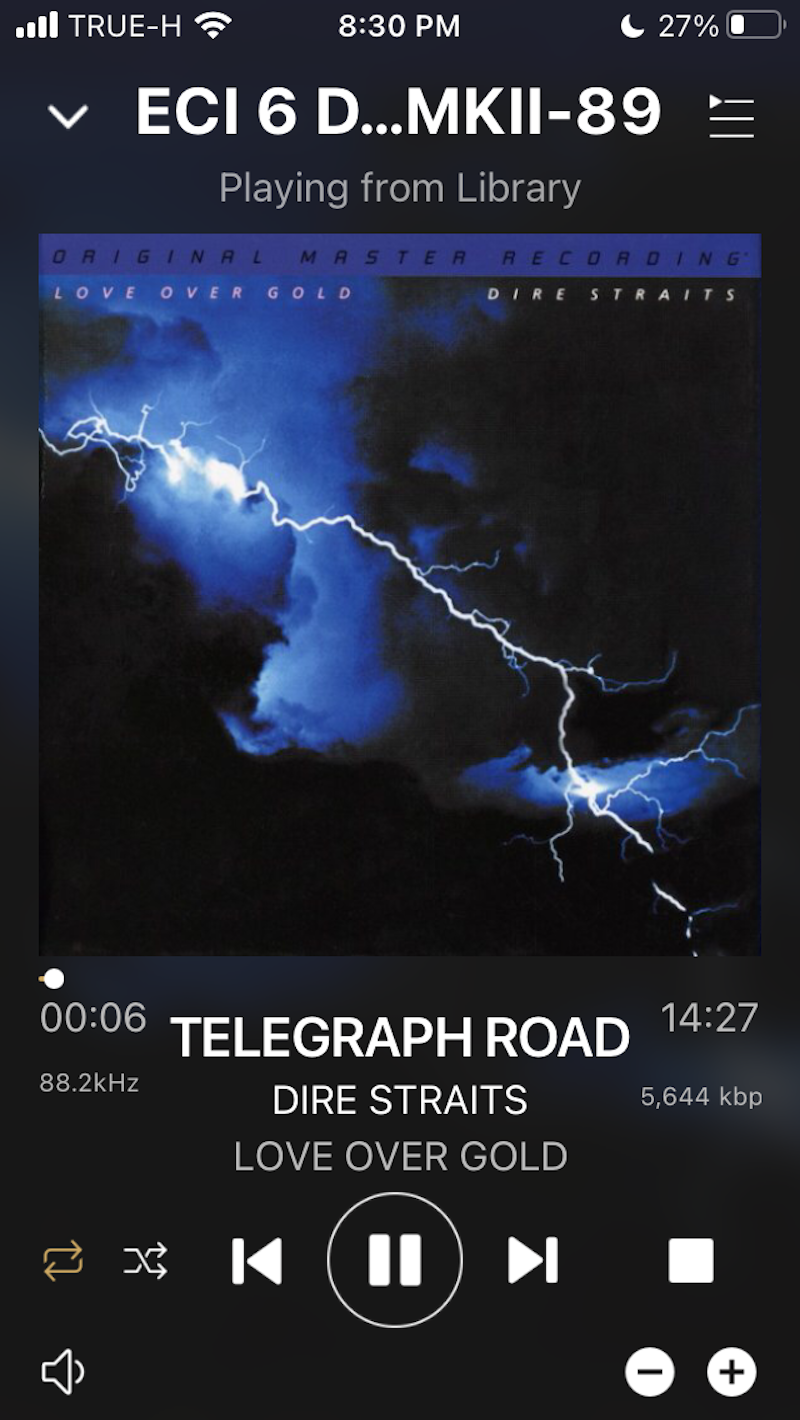Skip to the previous track
Image resolution: width=800 pixels, height=1420 pixels.
pos(257,1261)
